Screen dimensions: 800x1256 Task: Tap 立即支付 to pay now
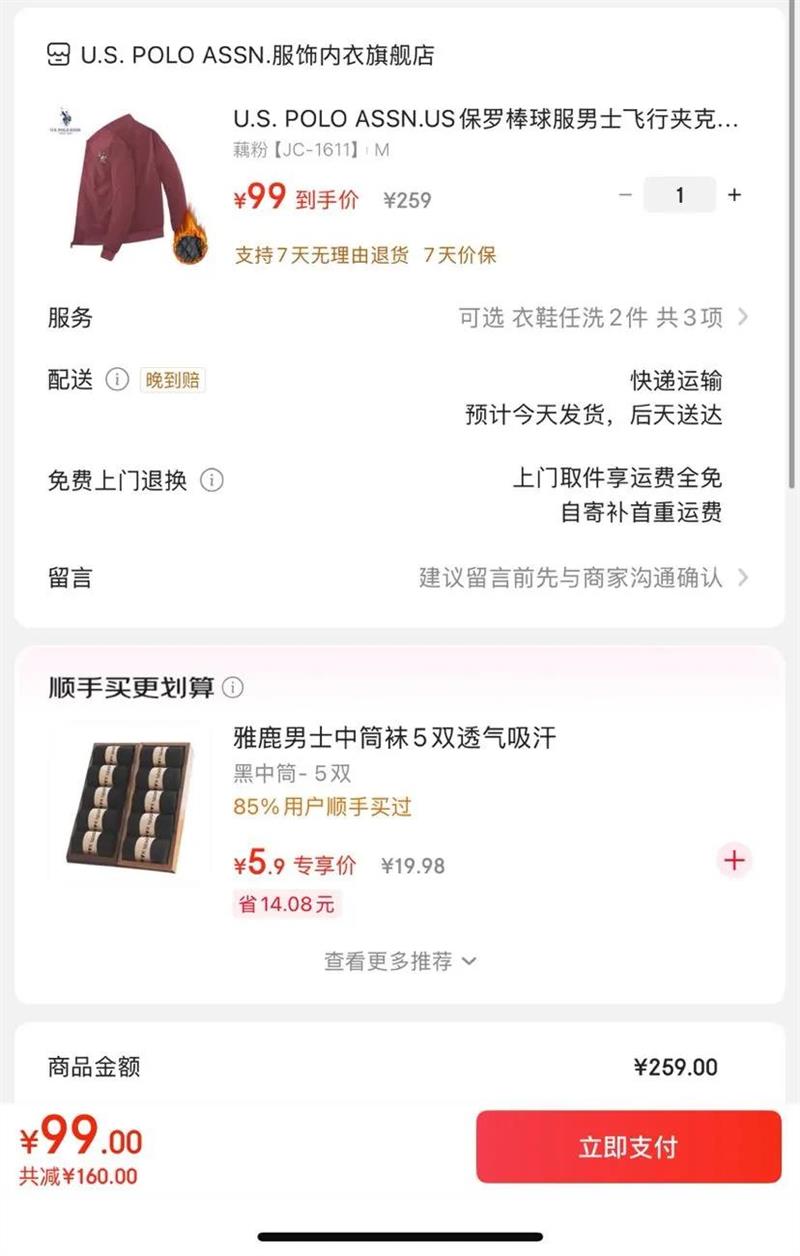pyautogui.click(x=628, y=1147)
